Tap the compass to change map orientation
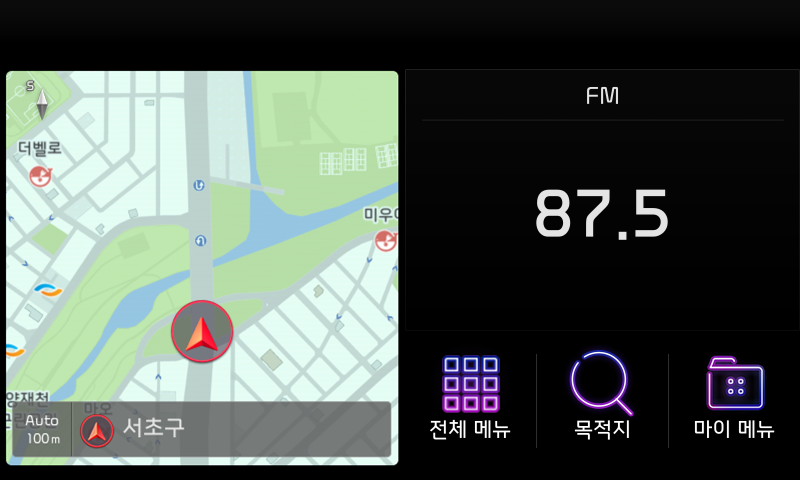 pyautogui.click(x=42, y=101)
